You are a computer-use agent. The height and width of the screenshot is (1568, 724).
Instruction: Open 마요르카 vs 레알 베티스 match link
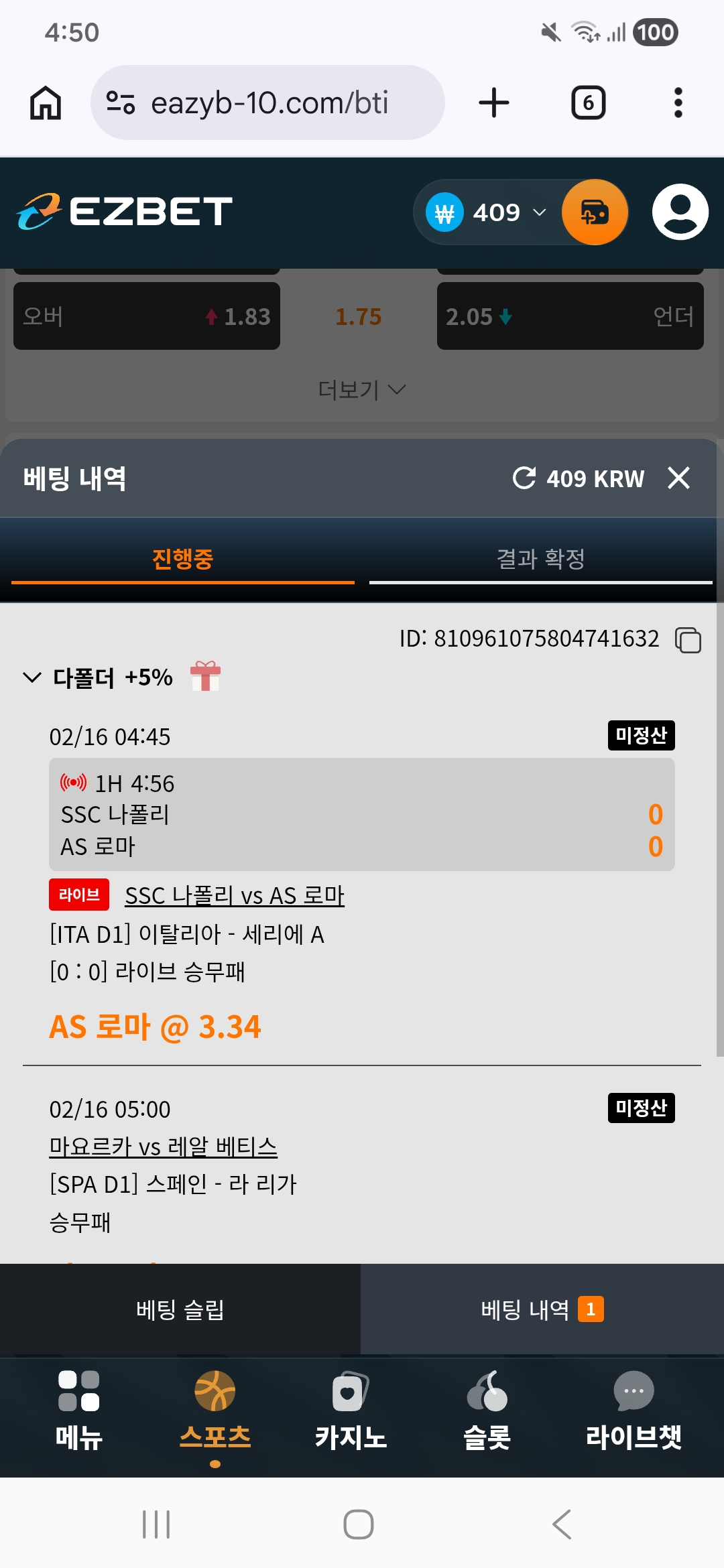163,1147
